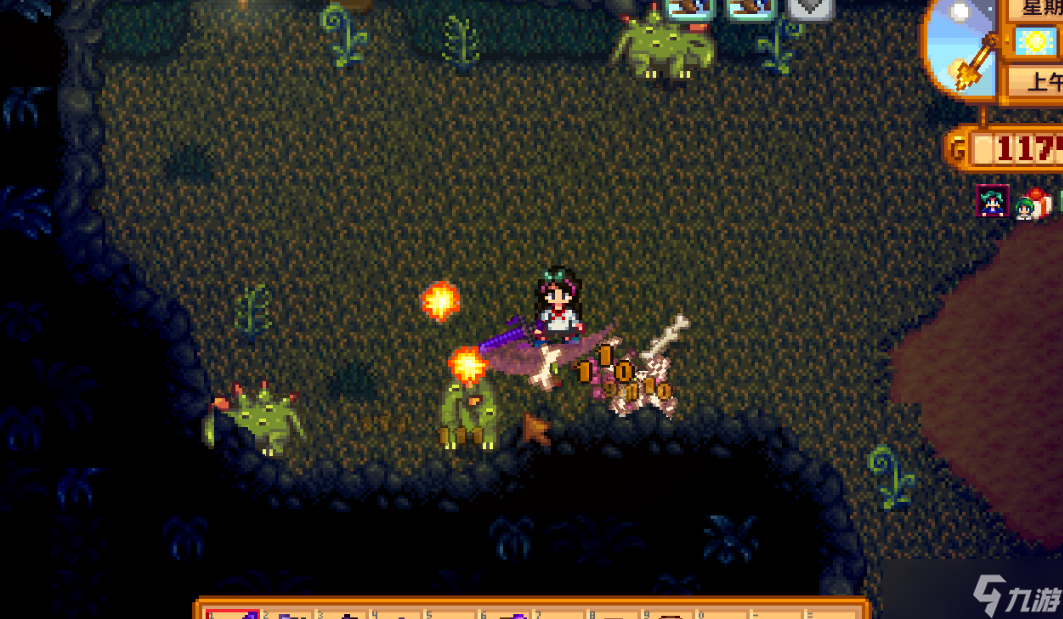Screen dimensions: 1063x619
Task: Select hotbar slot 6
Action: (505, 613)
